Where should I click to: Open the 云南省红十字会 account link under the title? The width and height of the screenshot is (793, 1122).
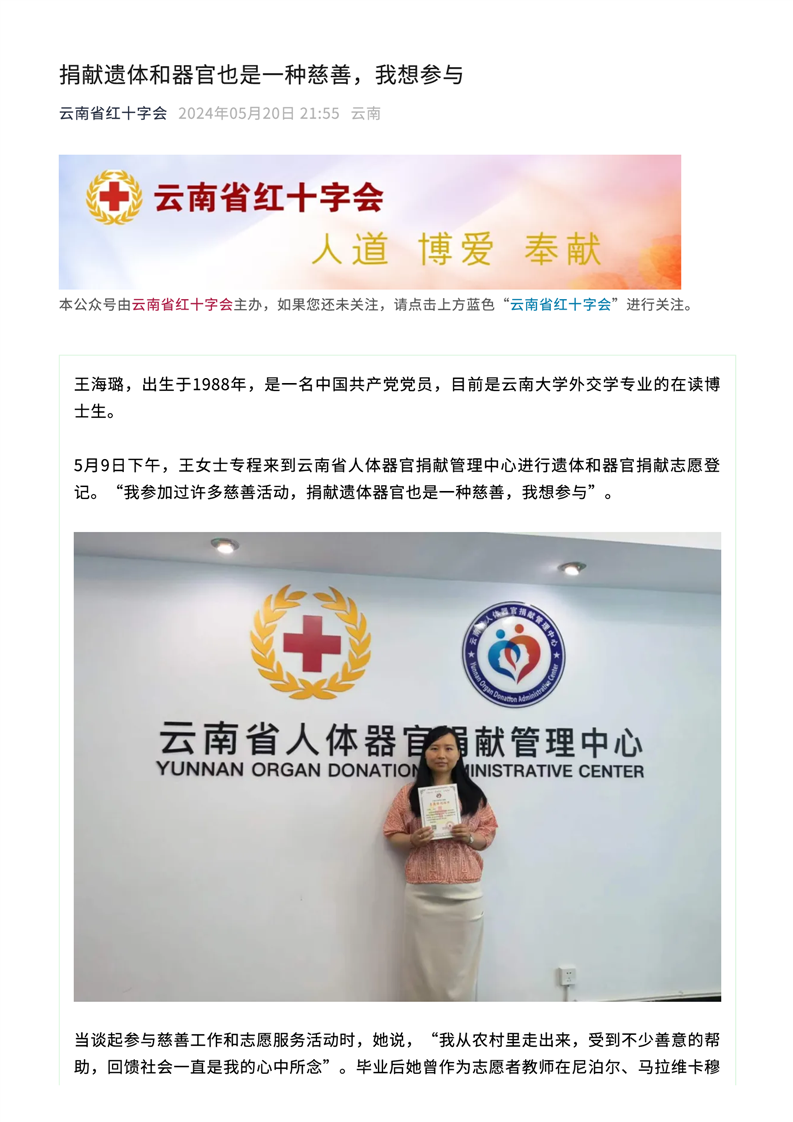[x=113, y=113]
